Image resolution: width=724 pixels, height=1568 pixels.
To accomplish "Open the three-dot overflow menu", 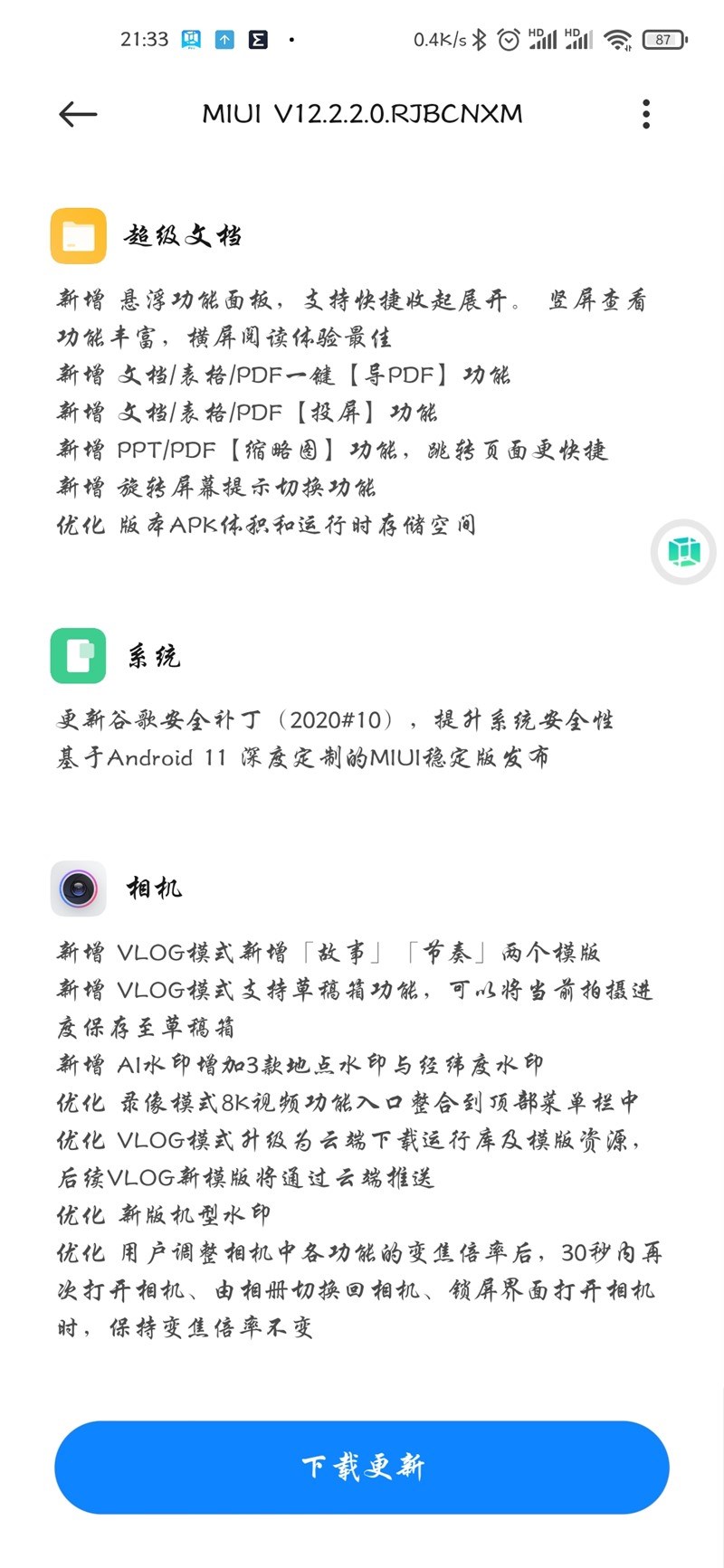I will point(645,114).
